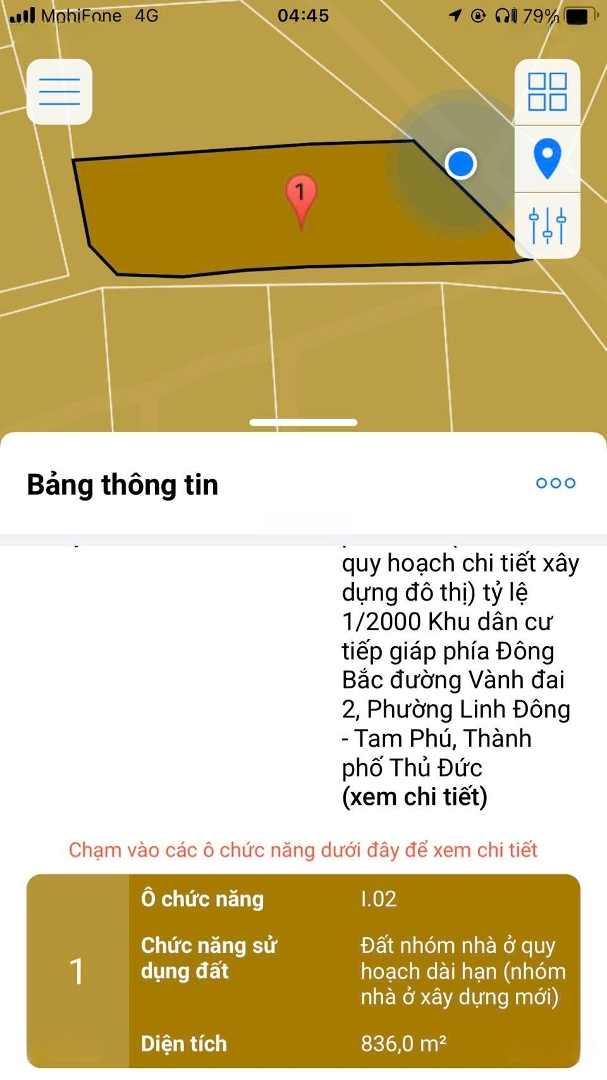The image size is (607, 1080).
Task: Open the I.02 function block card
Action: pyautogui.click(x=303, y=971)
